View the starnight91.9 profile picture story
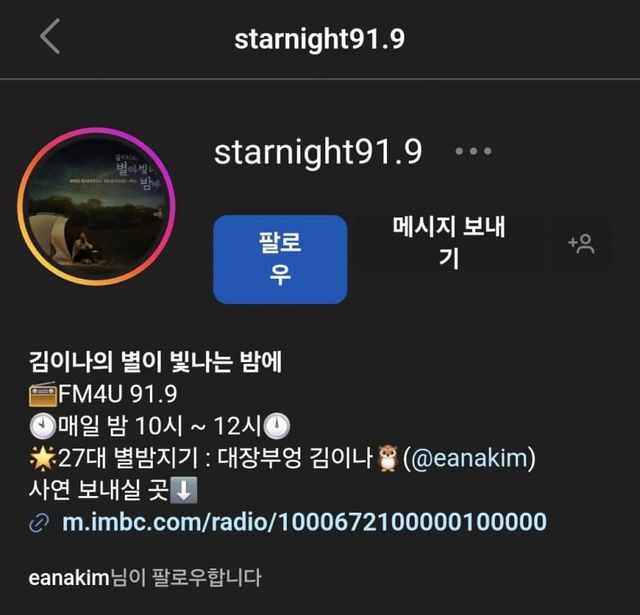 [x=96, y=206]
